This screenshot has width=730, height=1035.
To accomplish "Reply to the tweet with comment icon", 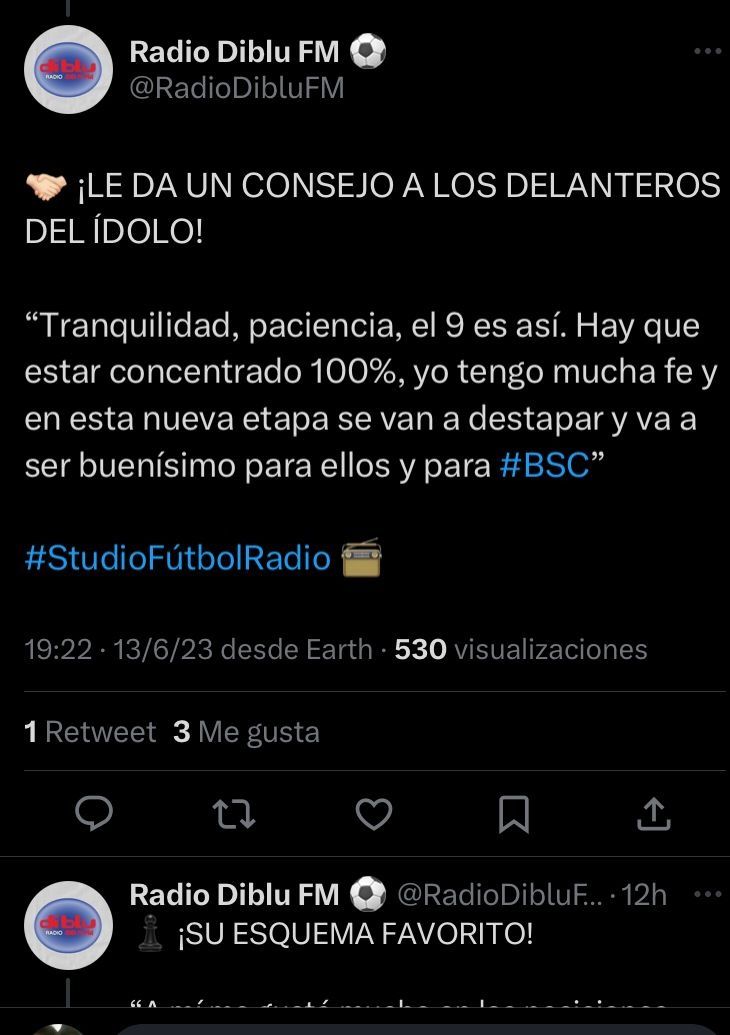I will click(94, 815).
